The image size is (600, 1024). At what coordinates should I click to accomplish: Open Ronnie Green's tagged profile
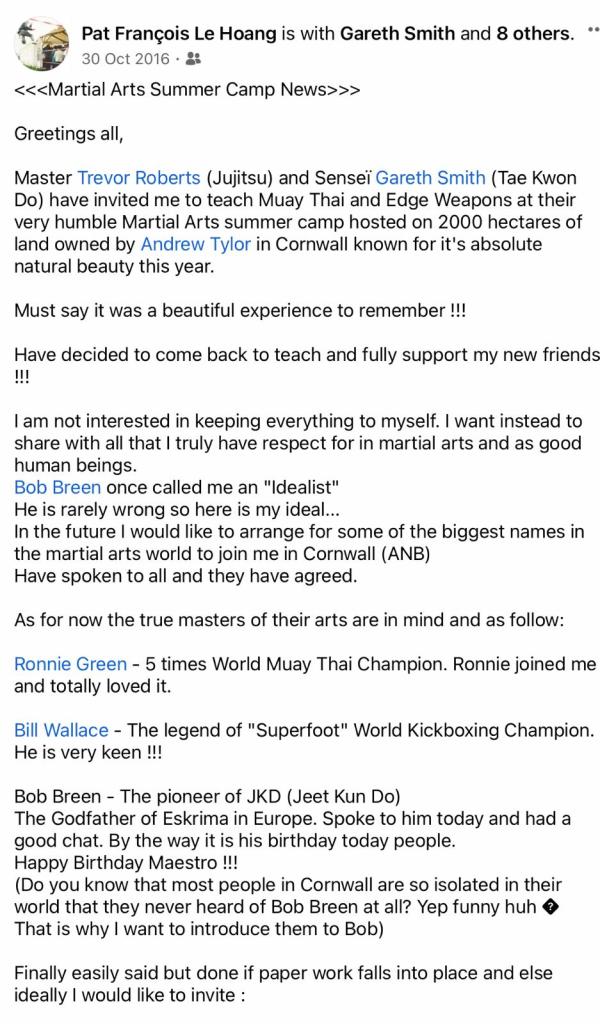coord(70,664)
